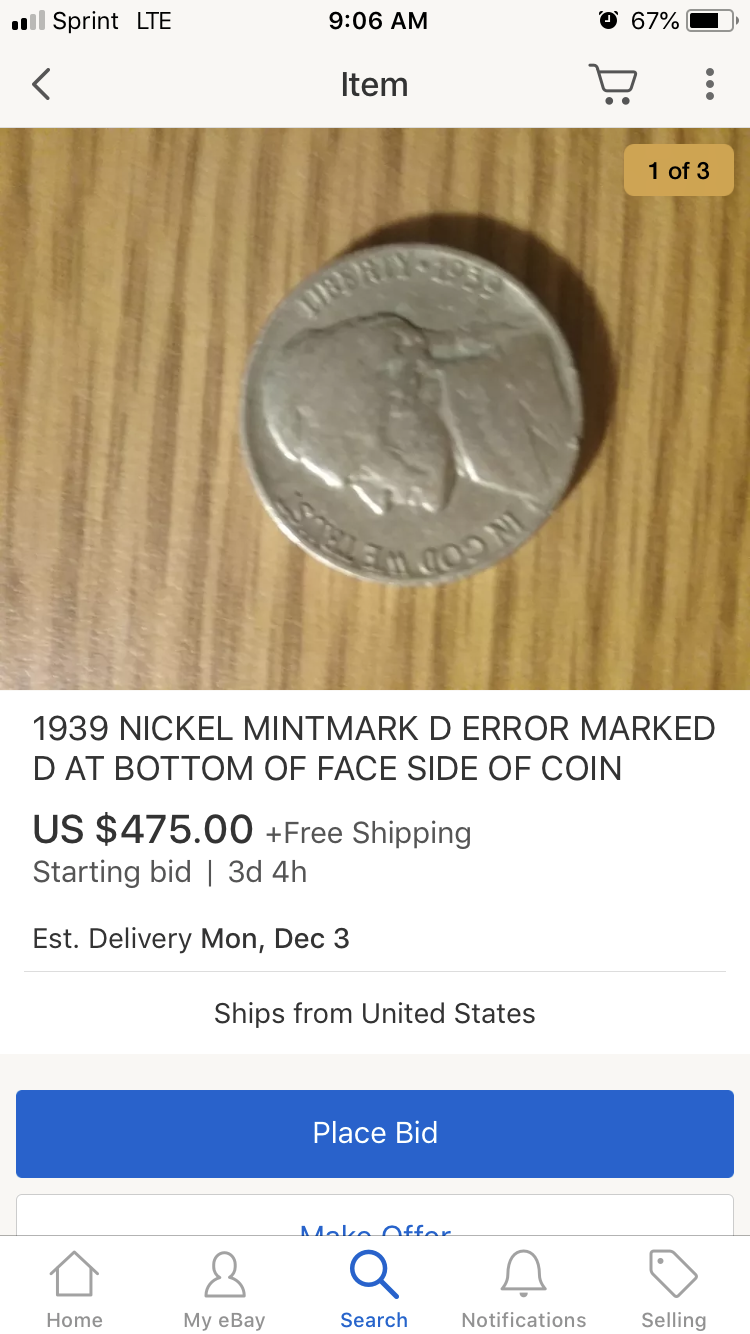Select the Search tab

[x=374, y=1290]
